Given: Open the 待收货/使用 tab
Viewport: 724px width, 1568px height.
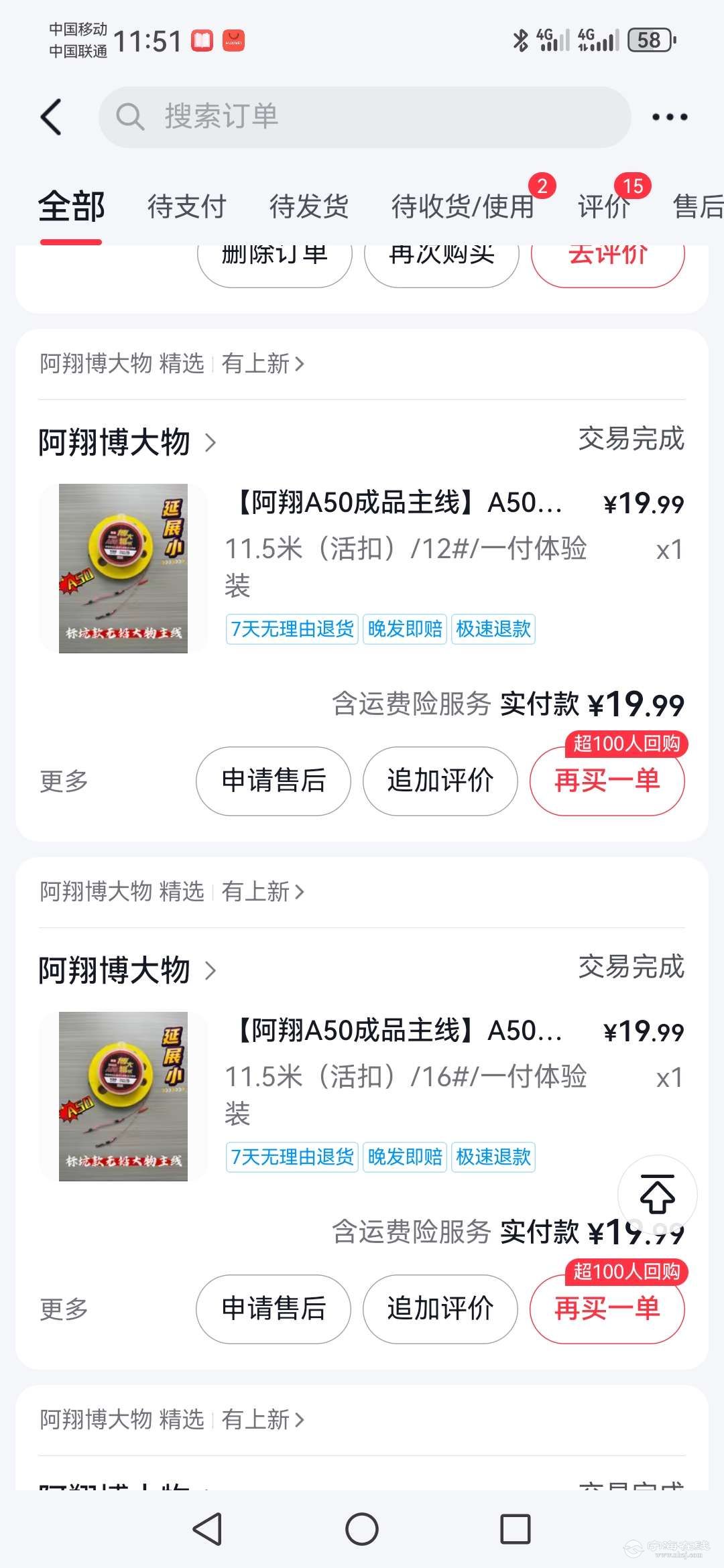Looking at the screenshot, I should [x=463, y=206].
